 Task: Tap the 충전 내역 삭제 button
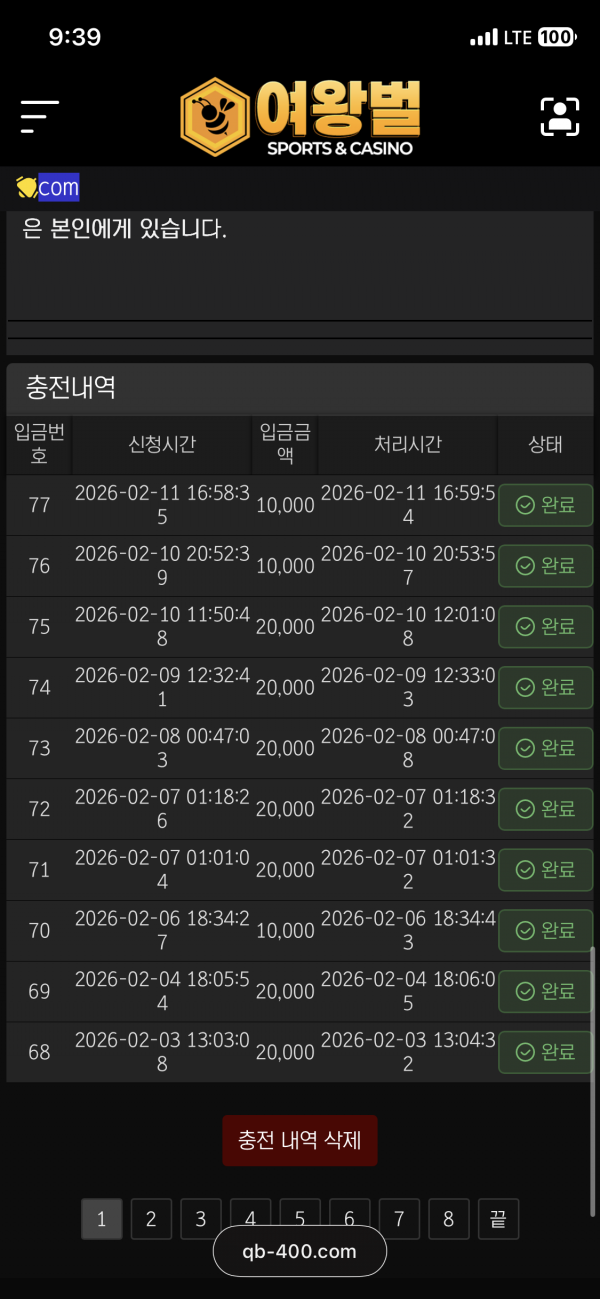(300, 1140)
